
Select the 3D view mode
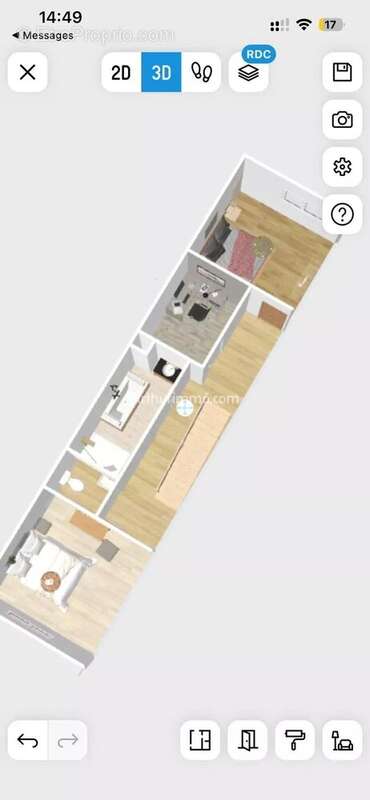coord(161,72)
